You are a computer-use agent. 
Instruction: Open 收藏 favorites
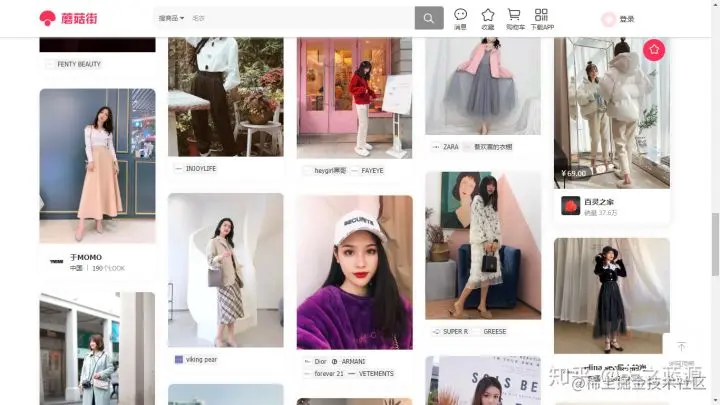(488, 18)
